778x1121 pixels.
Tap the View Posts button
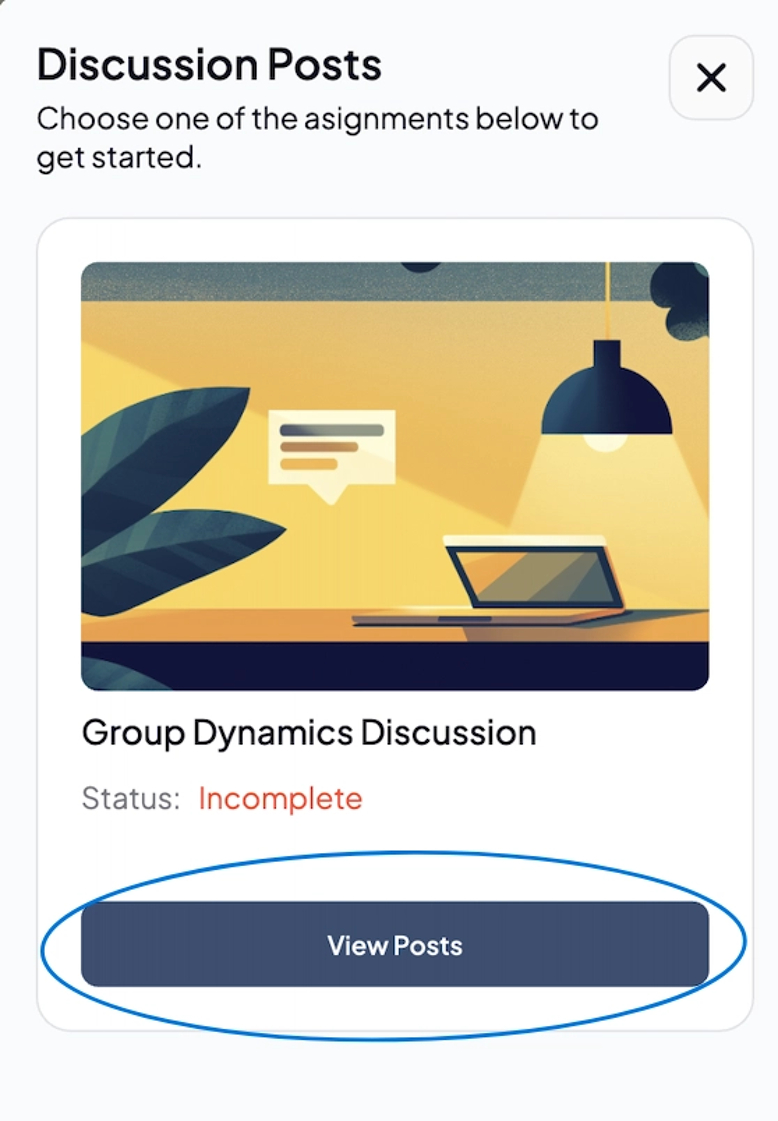[x=394, y=945]
